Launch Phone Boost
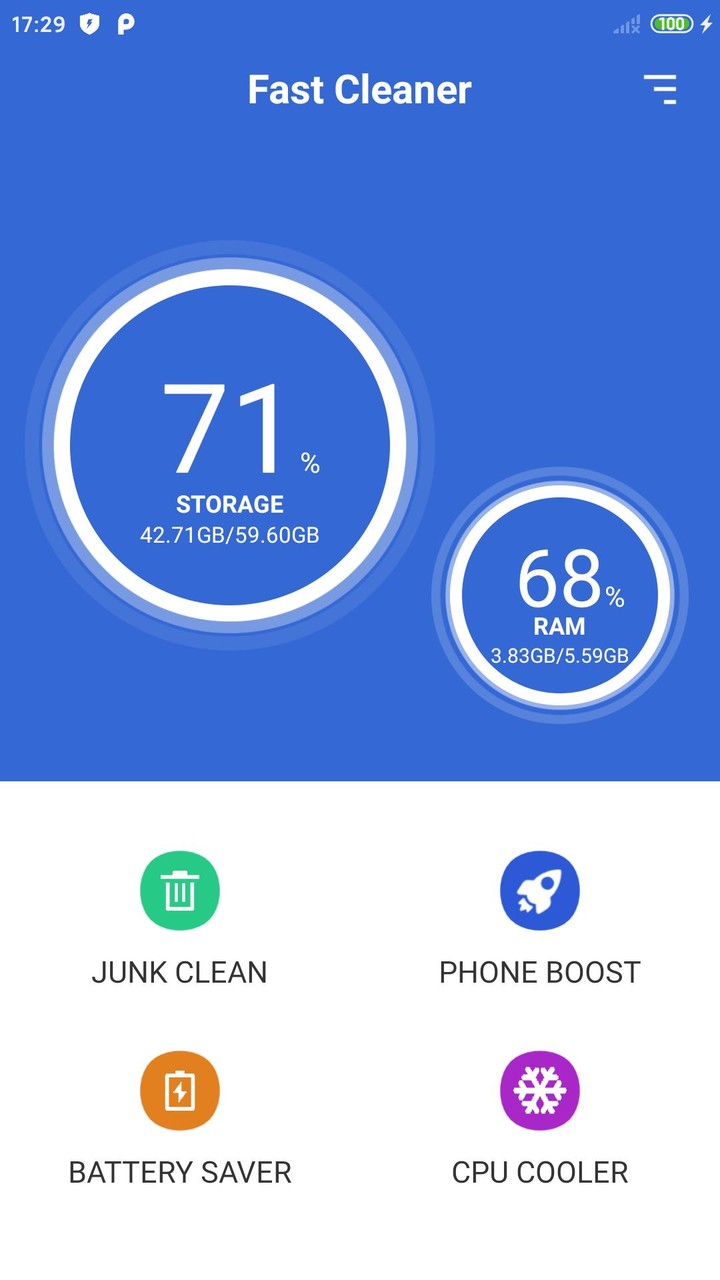Image resolution: width=720 pixels, height=1280 pixels. (x=540, y=891)
